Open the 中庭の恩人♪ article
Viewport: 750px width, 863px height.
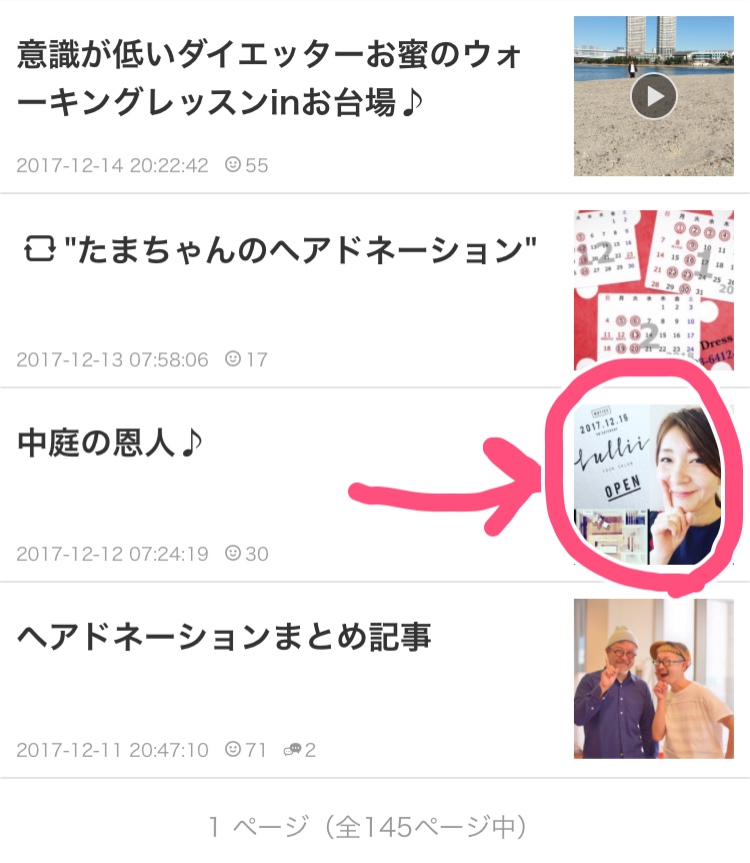pos(110,443)
